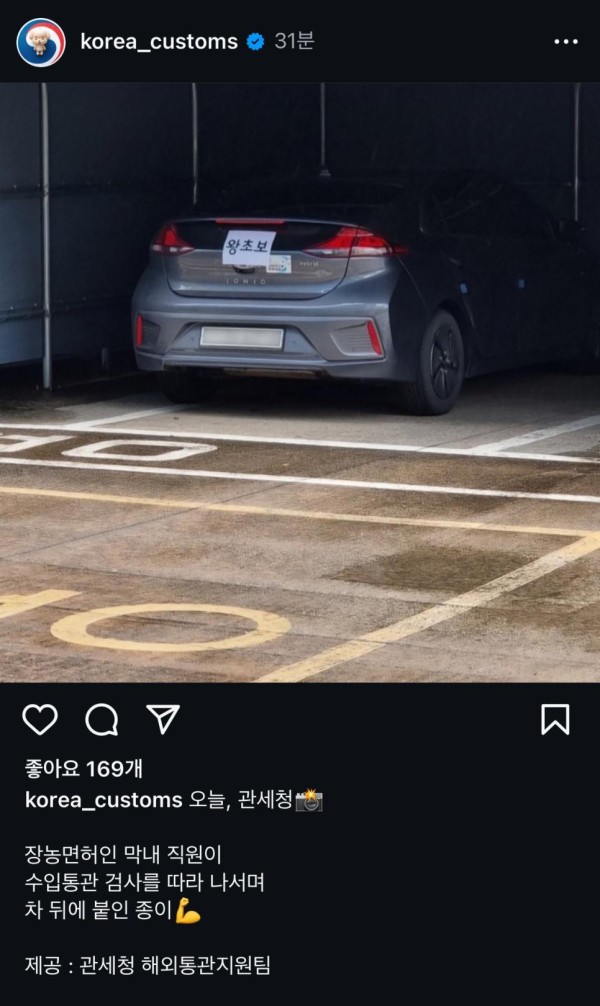The image size is (600, 1006).
Task: View the 169 likes list
Action: [84, 768]
